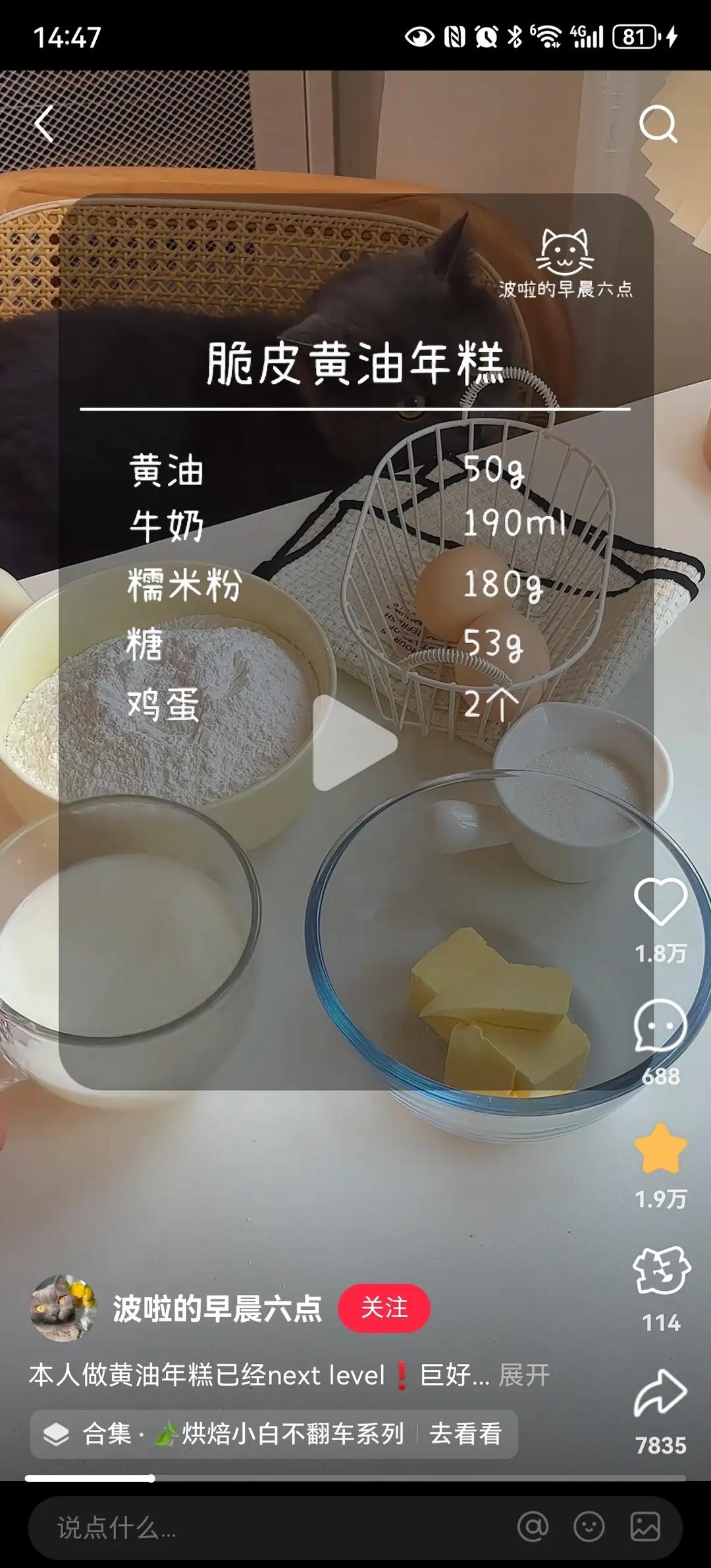
Task: Open the comments section
Action: [x=660, y=1026]
